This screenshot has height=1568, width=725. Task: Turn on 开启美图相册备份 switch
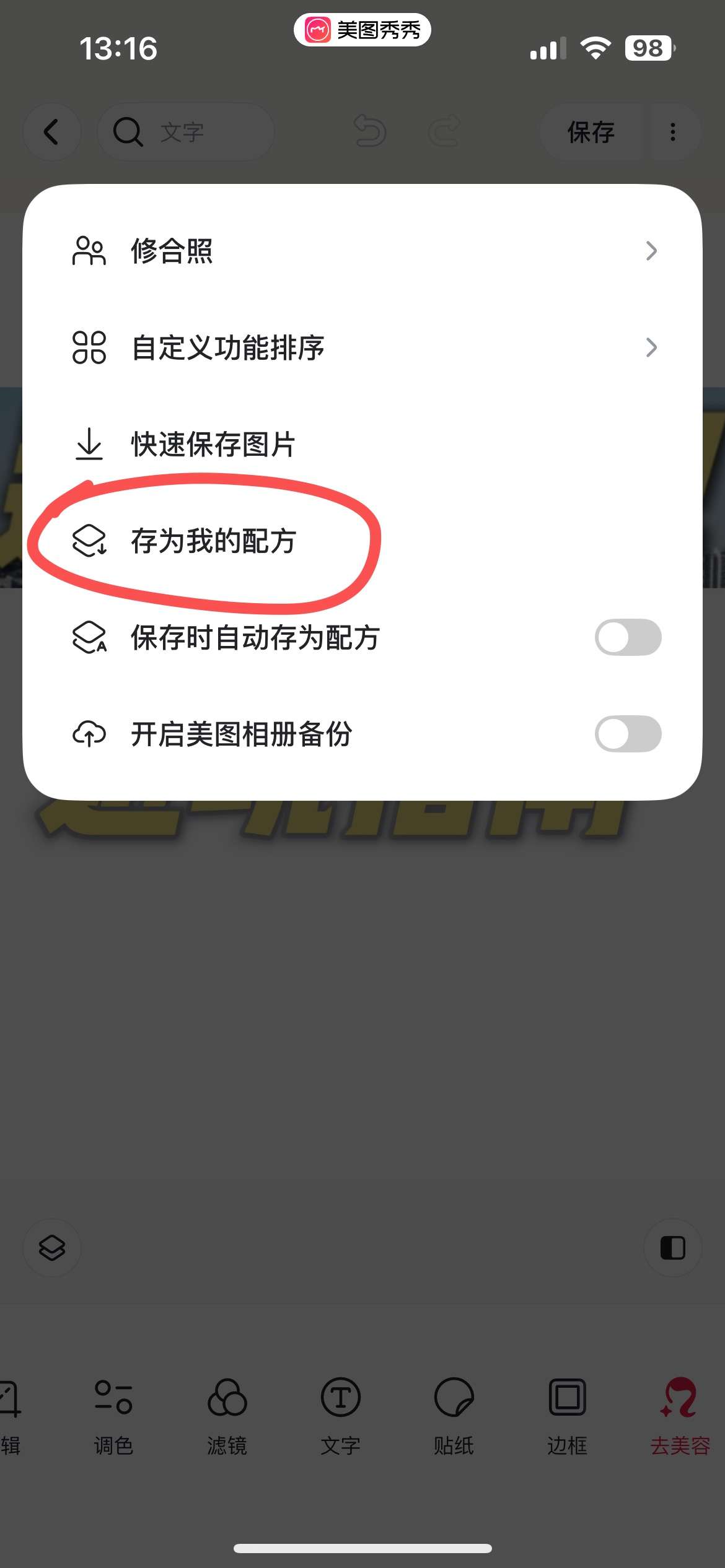tap(627, 734)
